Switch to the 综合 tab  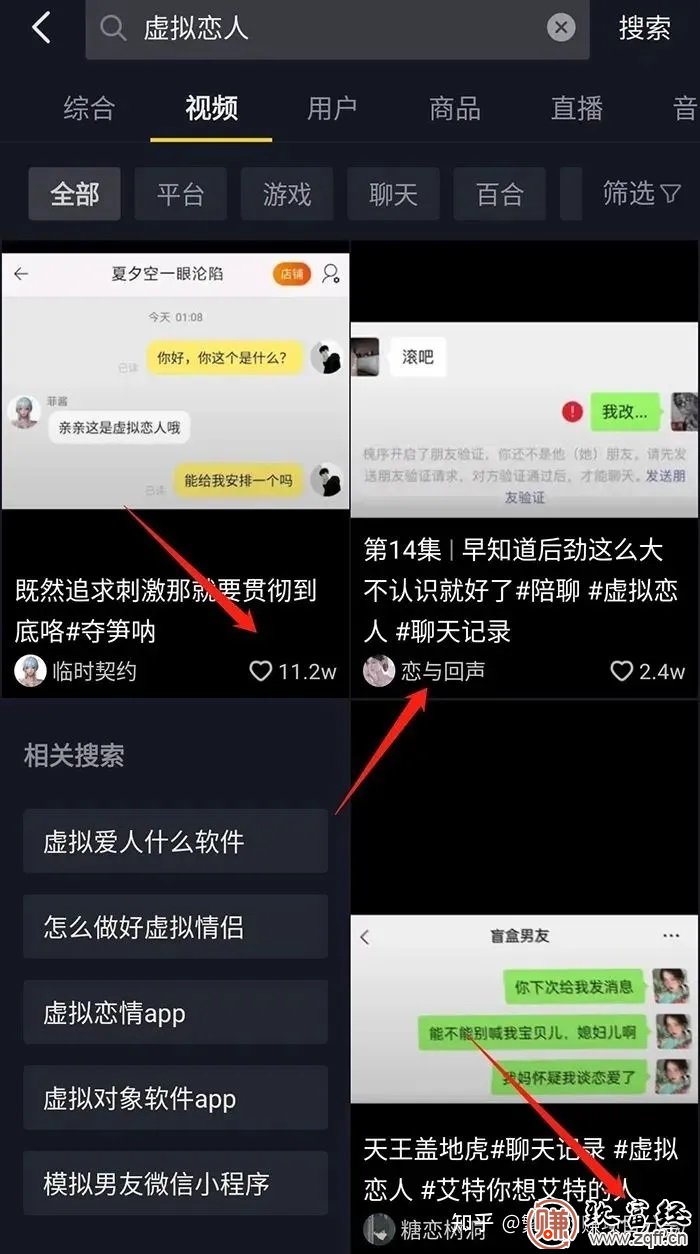coord(89,108)
